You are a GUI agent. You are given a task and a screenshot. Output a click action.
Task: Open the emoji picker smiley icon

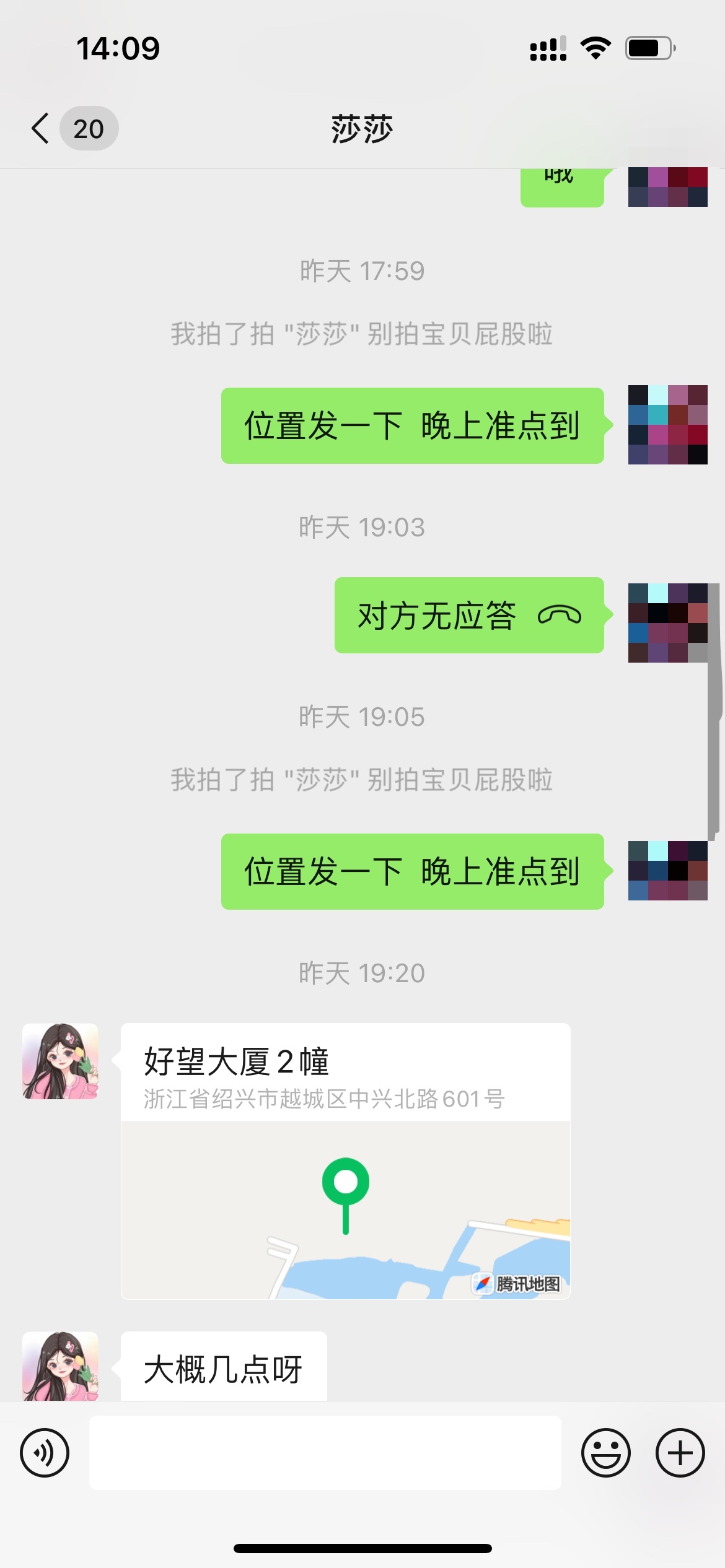coord(607,1453)
